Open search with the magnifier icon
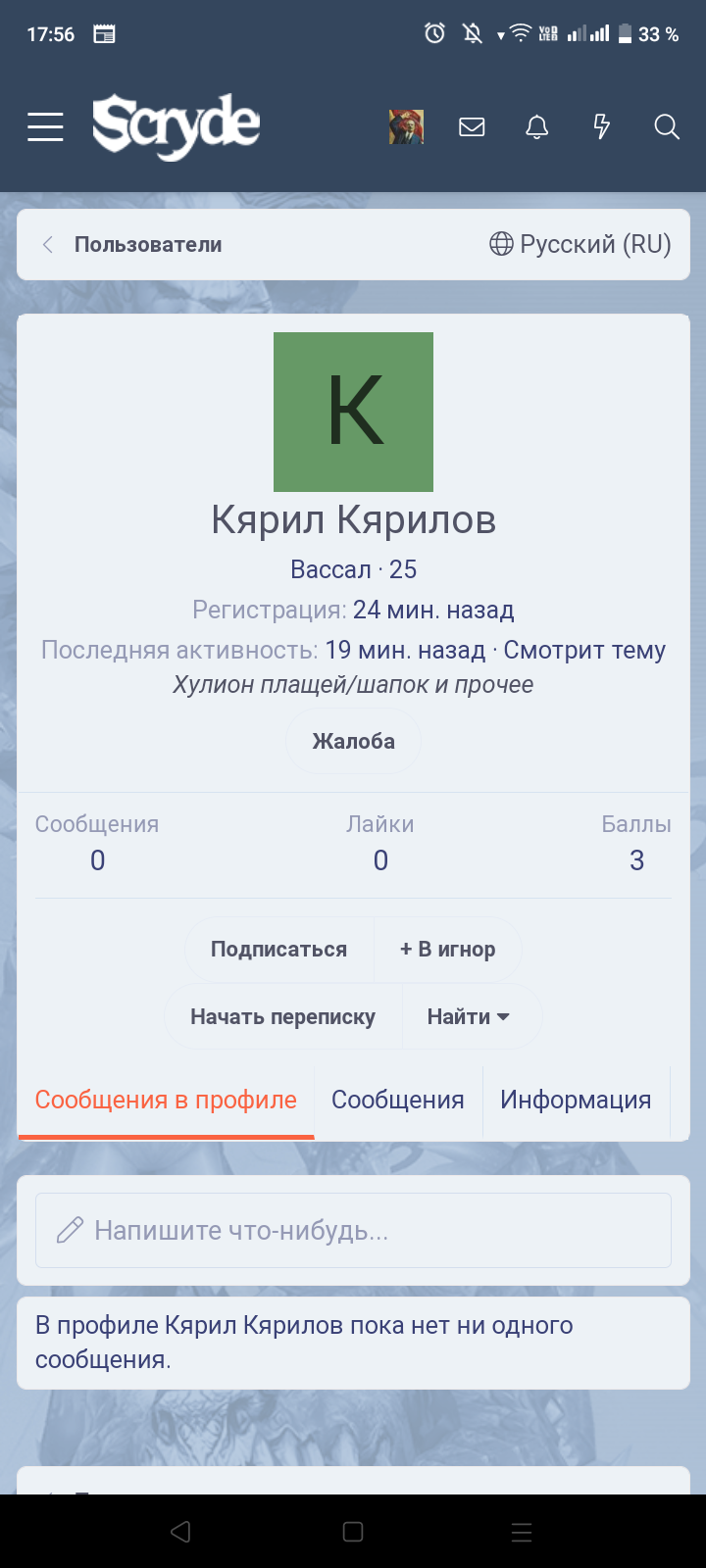This screenshot has width=706, height=1568. pyautogui.click(x=667, y=126)
